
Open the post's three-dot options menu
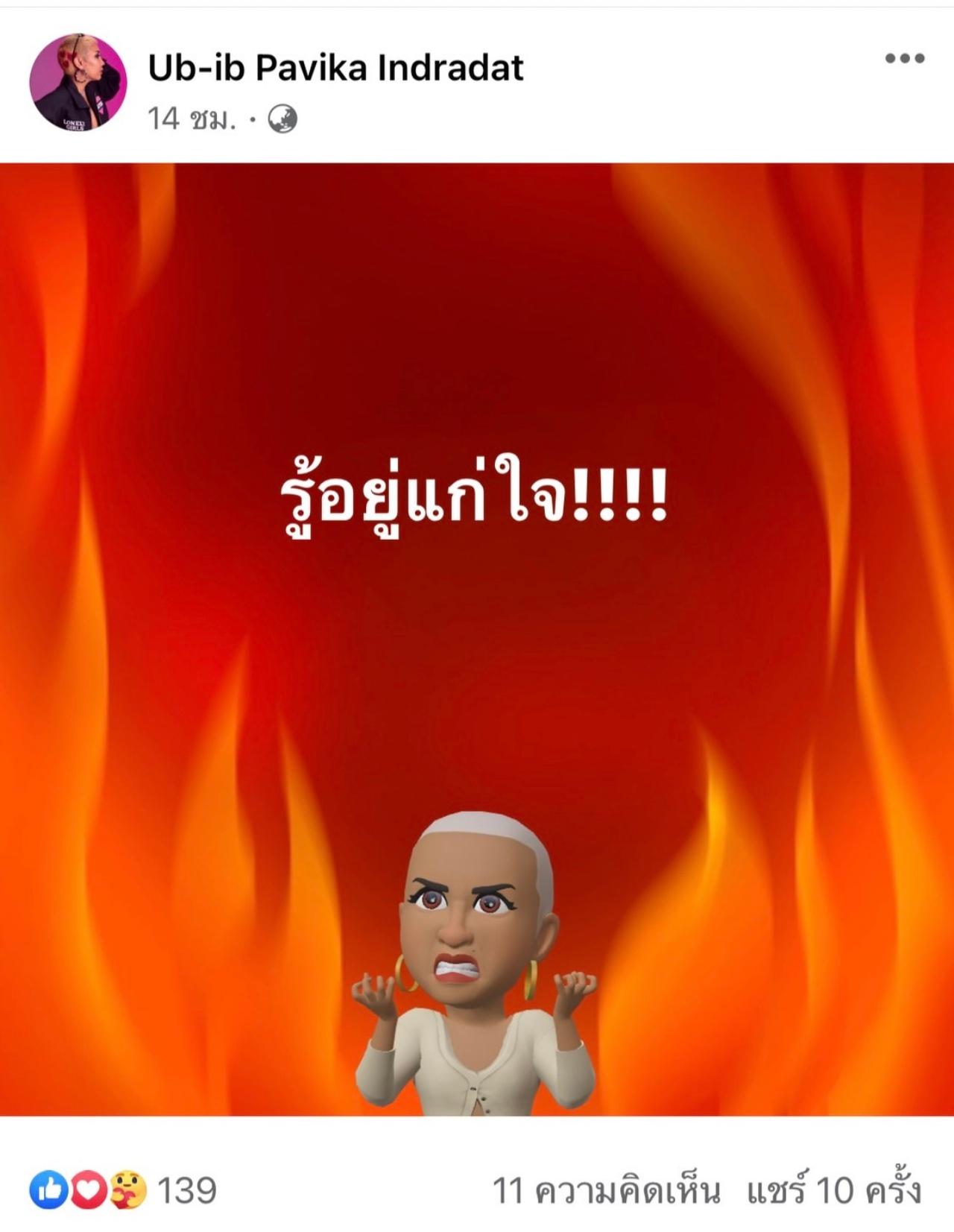coord(904,59)
